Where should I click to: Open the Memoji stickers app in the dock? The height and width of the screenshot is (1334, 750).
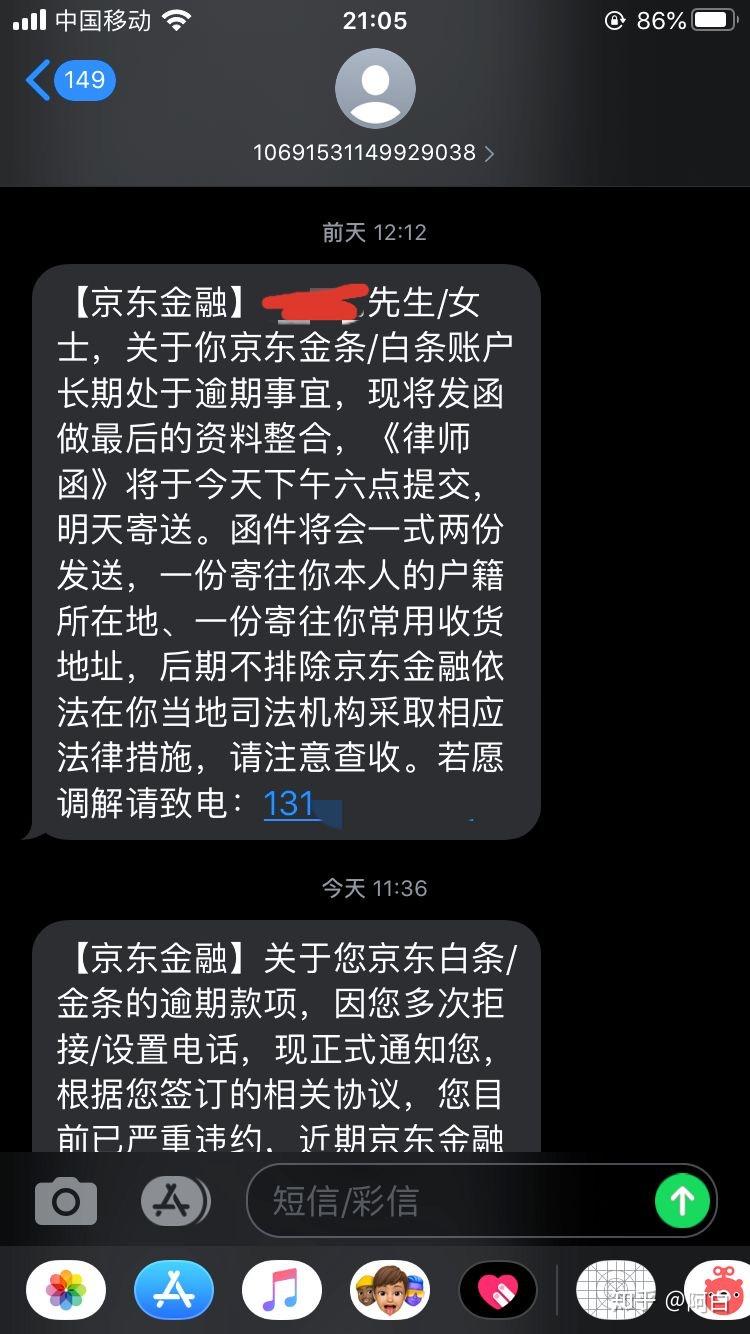390,1290
